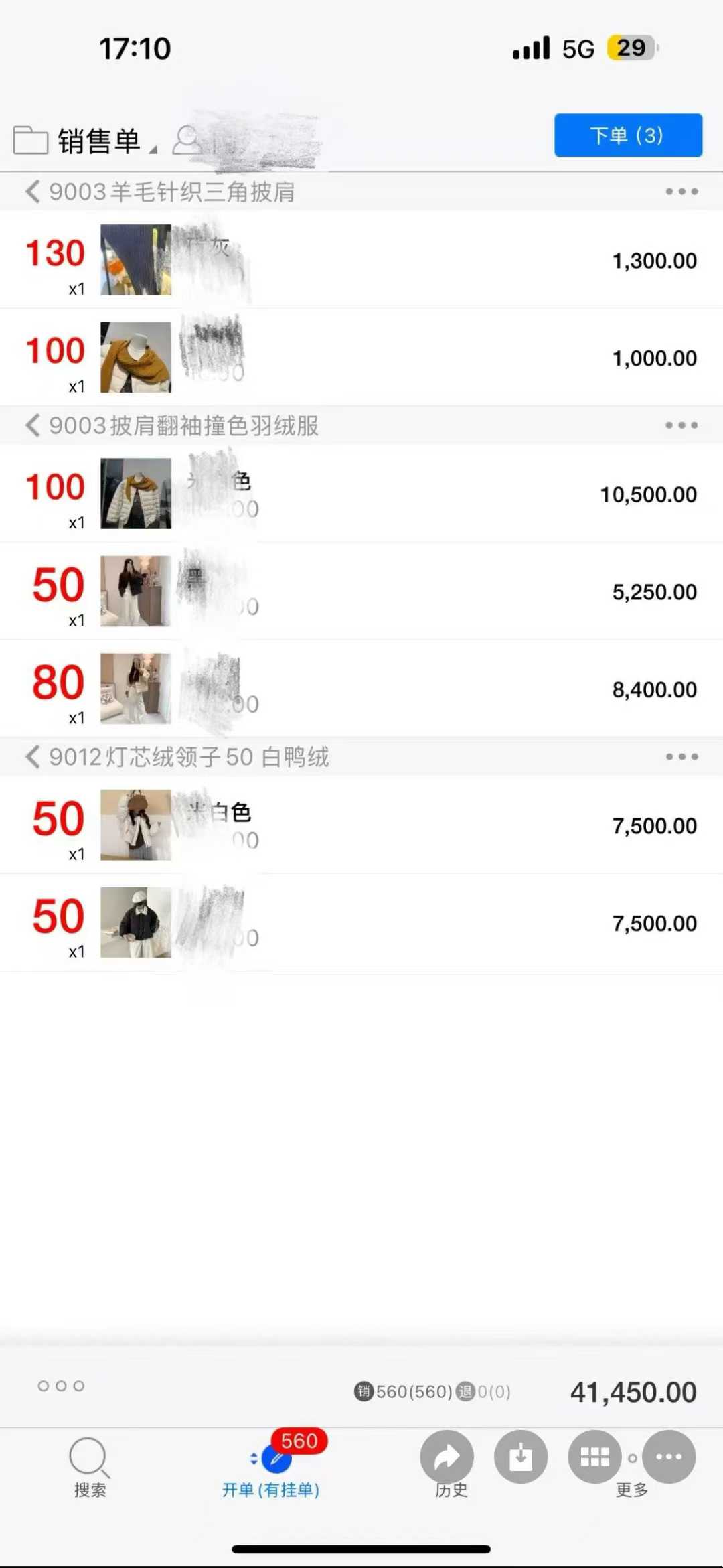Open 历史 order history

tap(447, 1461)
